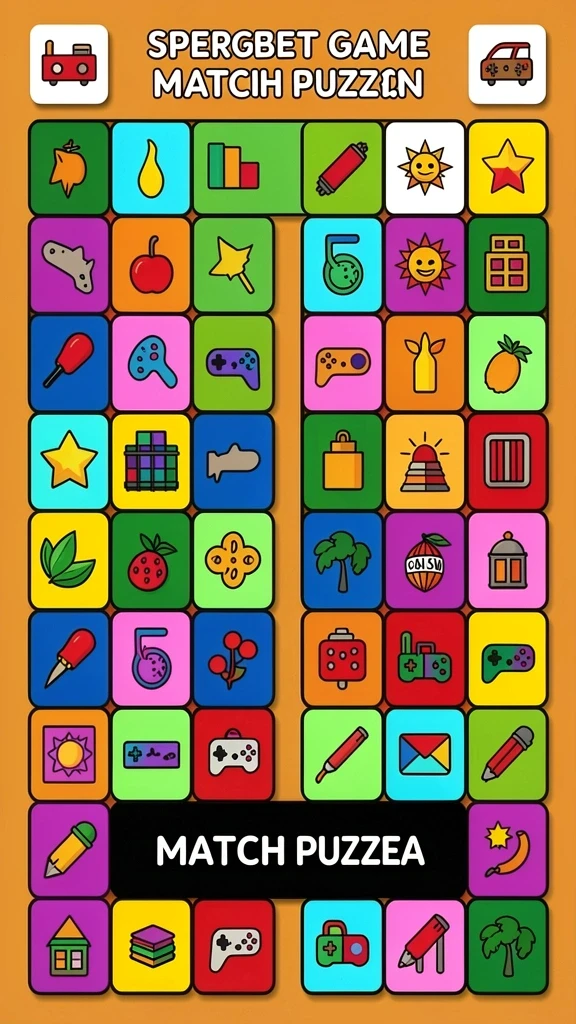Image resolution: width=576 pixels, height=1024 pixels.
Task: Pick the banana and star tile
Action: (x=507, y=850)
